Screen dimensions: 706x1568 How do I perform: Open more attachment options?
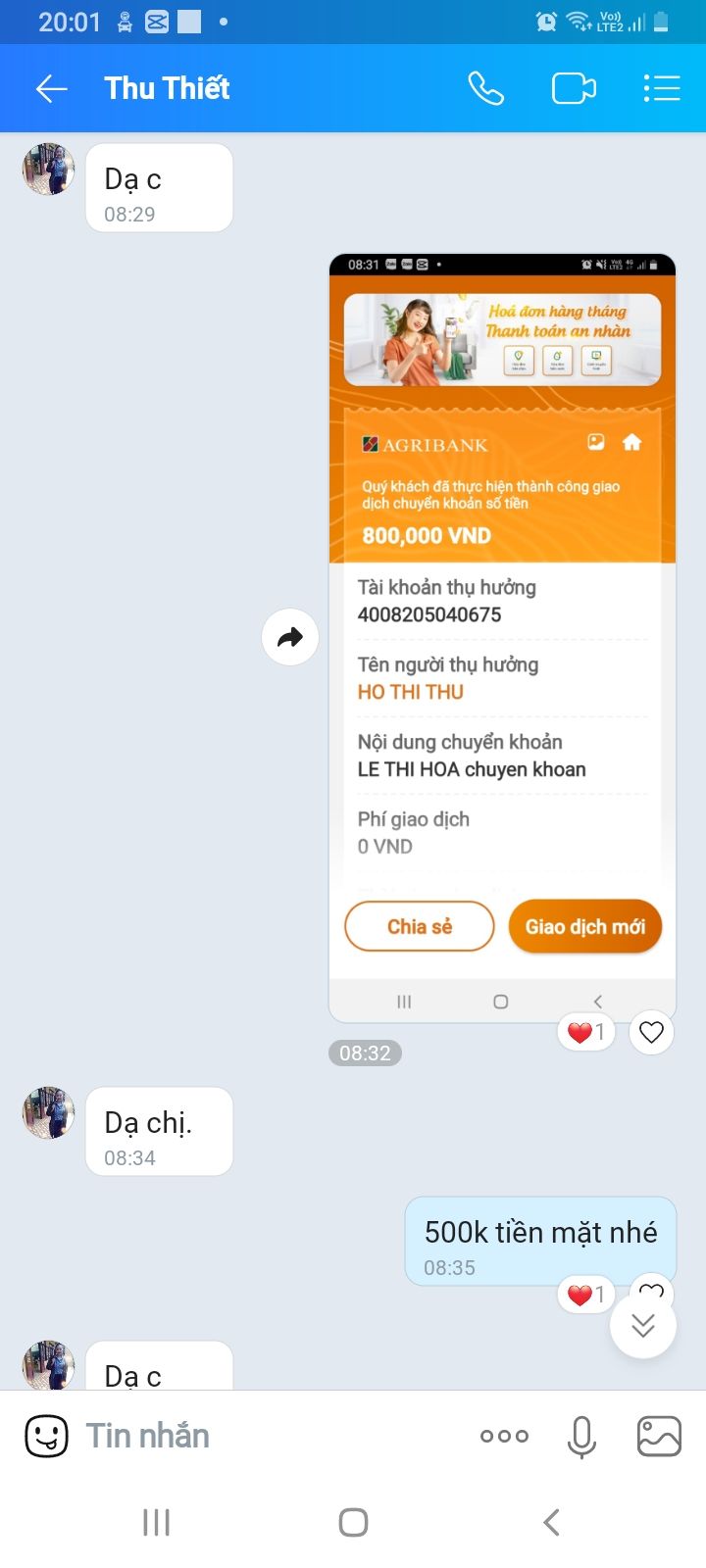pyautogui.click(x=504, y=1437)
